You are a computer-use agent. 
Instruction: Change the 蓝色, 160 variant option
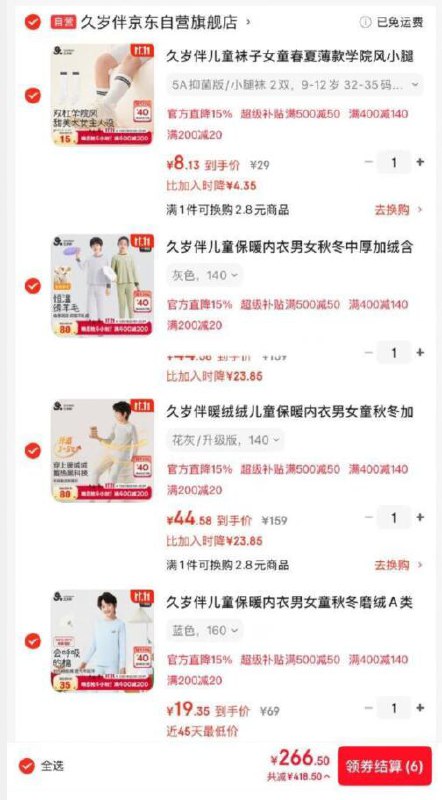pos(205,631)
